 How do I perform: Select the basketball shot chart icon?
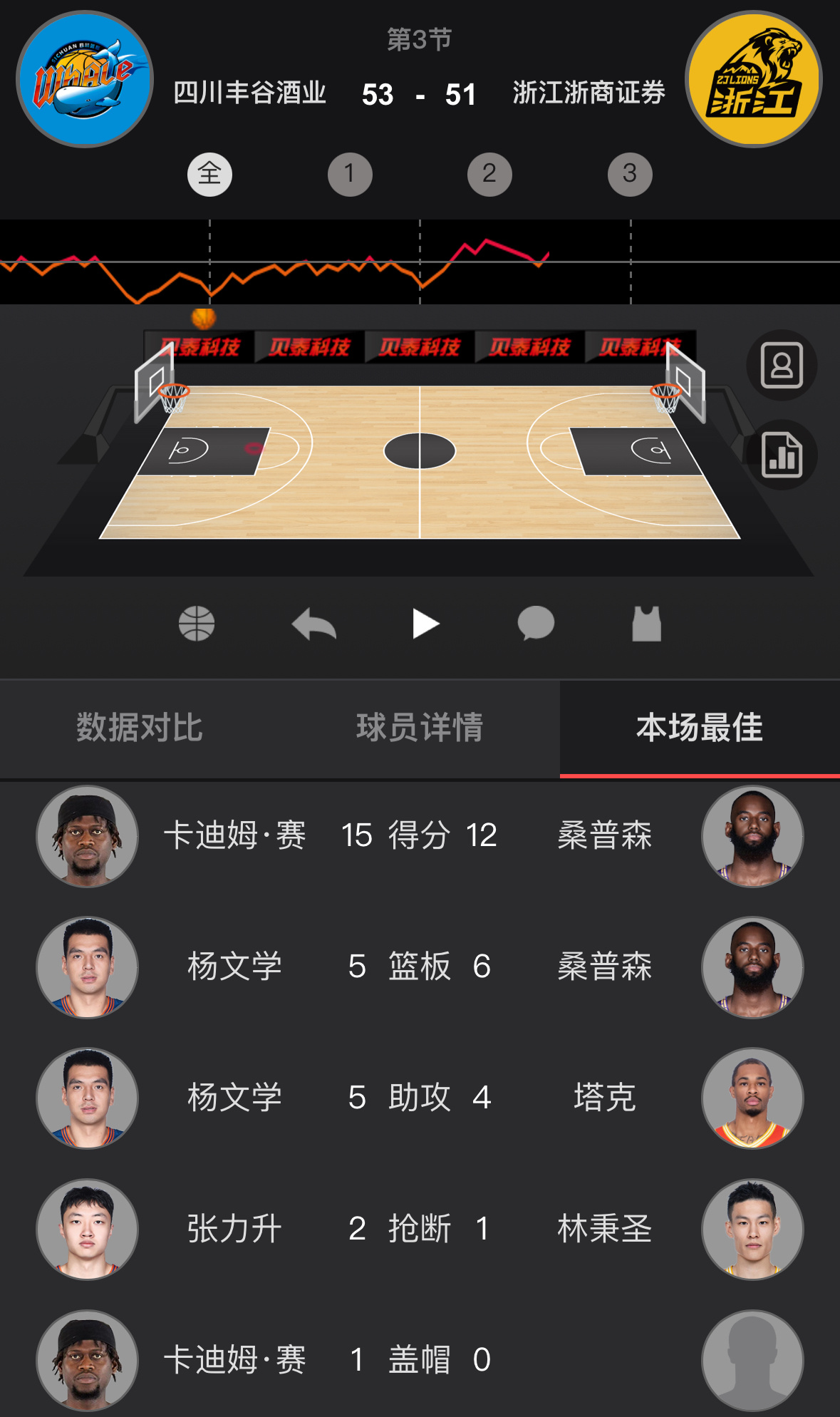coord(197,622)
